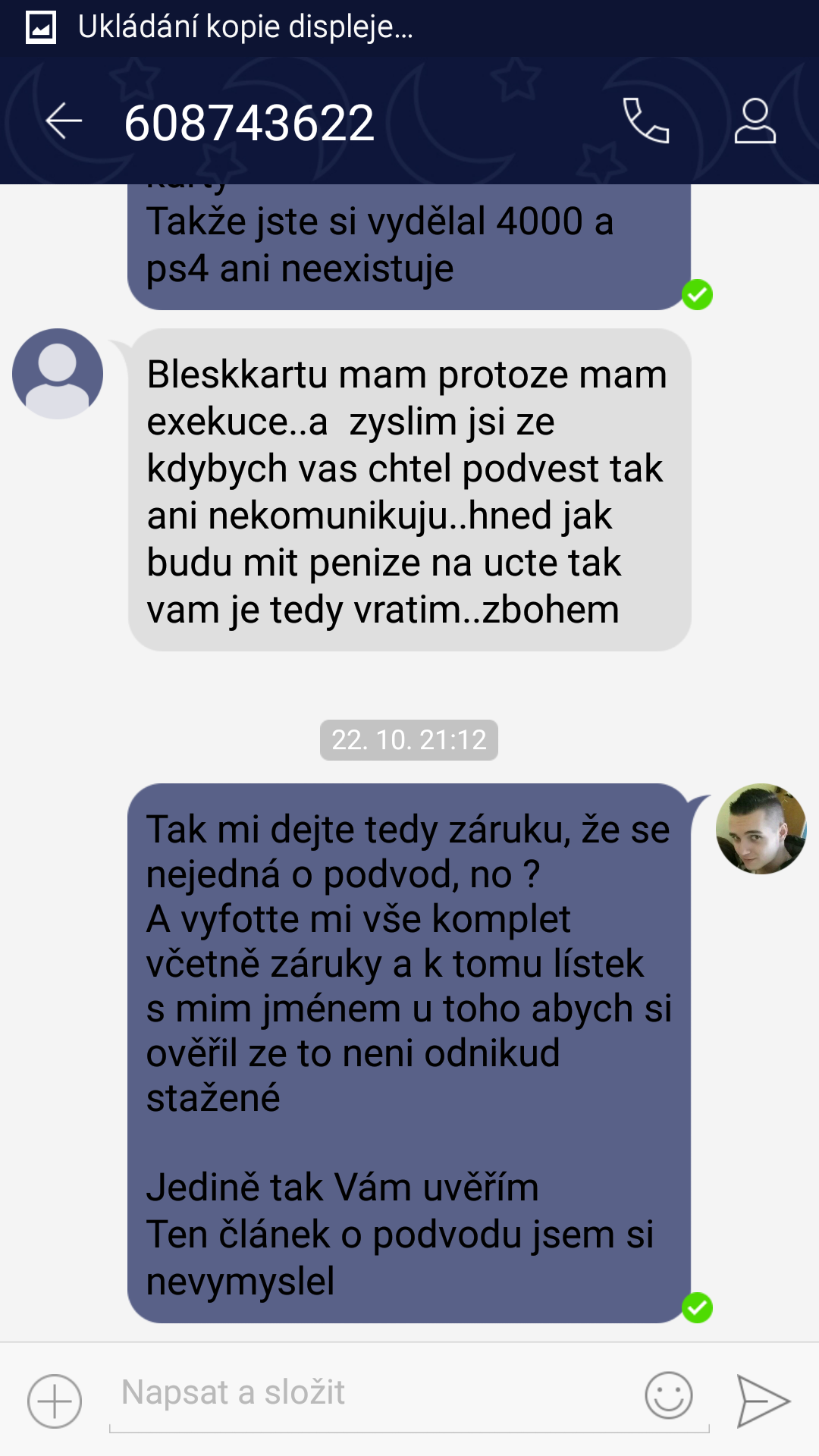The height and width of the screenshot is (1456, 819).
Task: Focus the "Napsat a složit" message field
Action: coord(372,1393)
